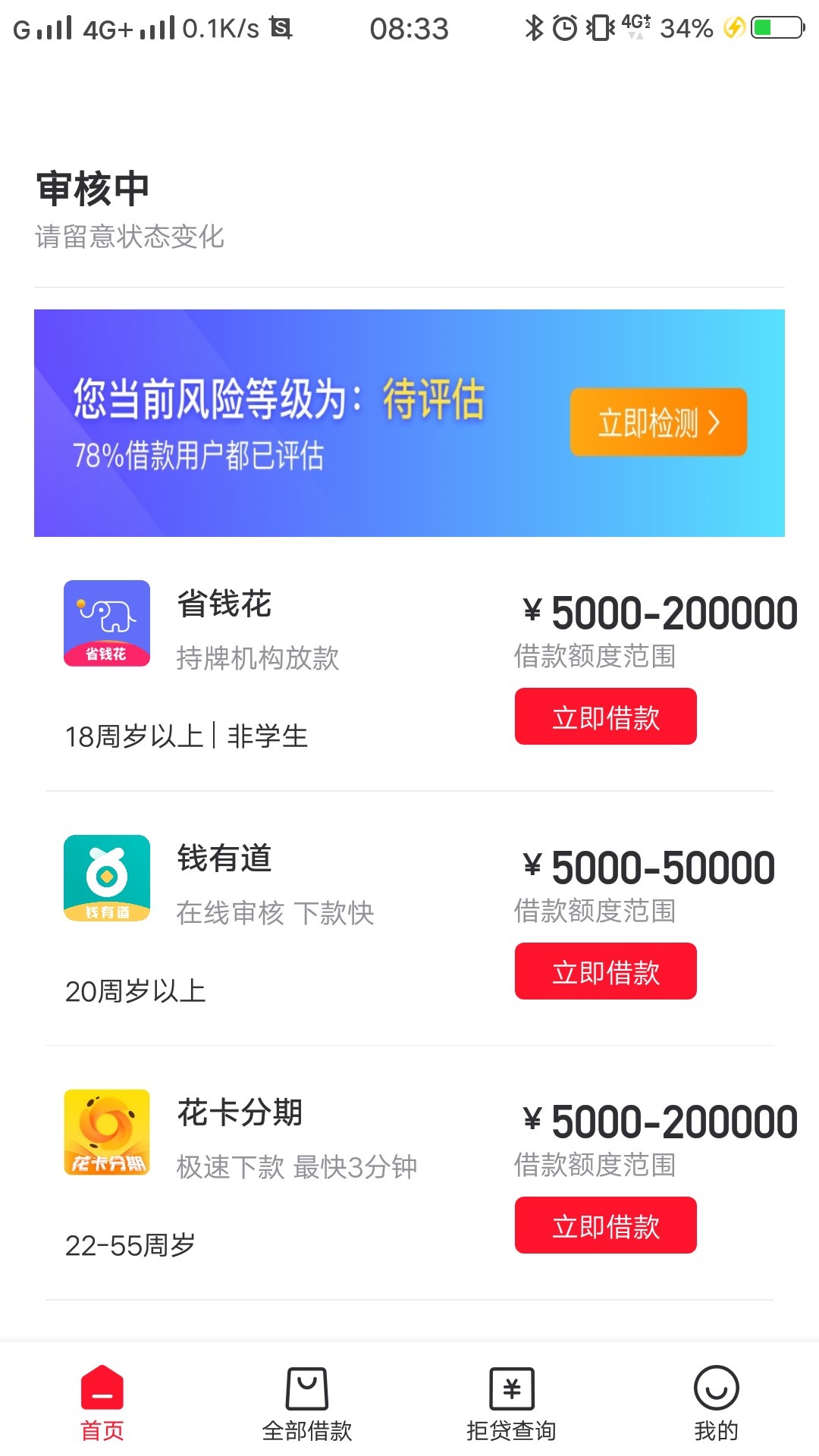Tap 立即借款 for 钱有道
819x1456 pixels.
[606, 971]
